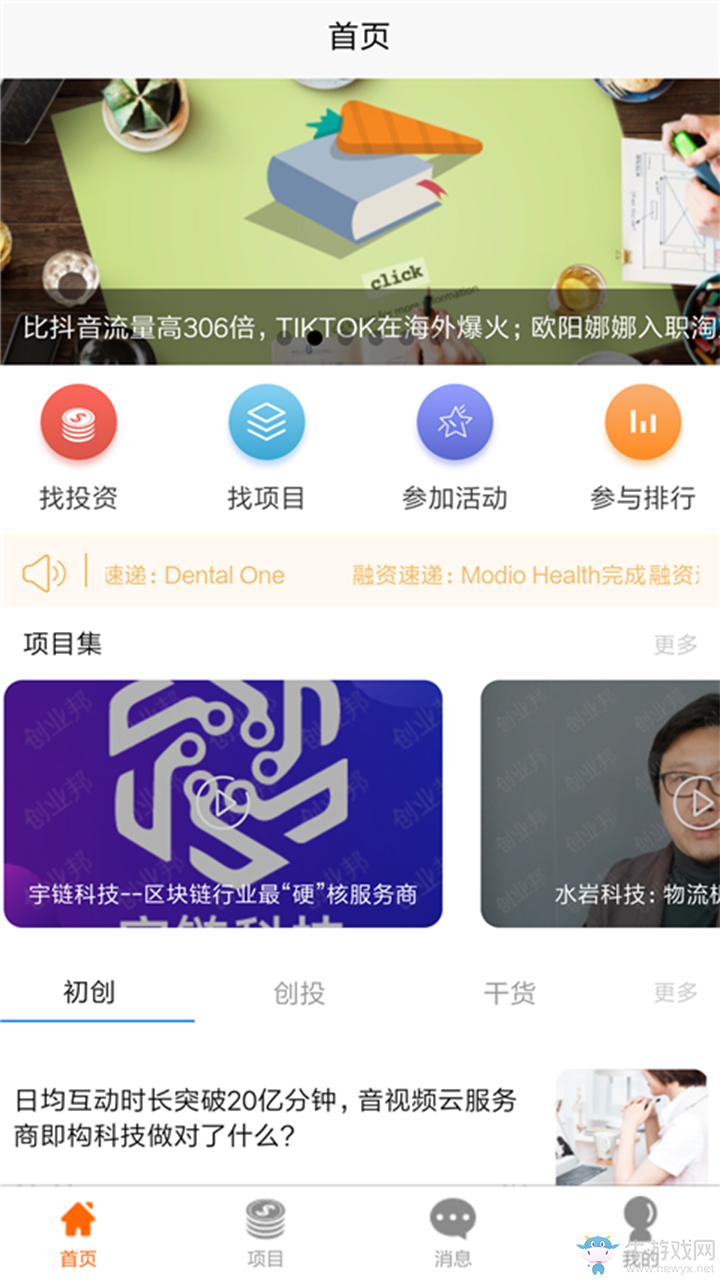720x1280 pixels.
Task: Go to 首页 in bottom navigation
Action: tap(78, 1234)
